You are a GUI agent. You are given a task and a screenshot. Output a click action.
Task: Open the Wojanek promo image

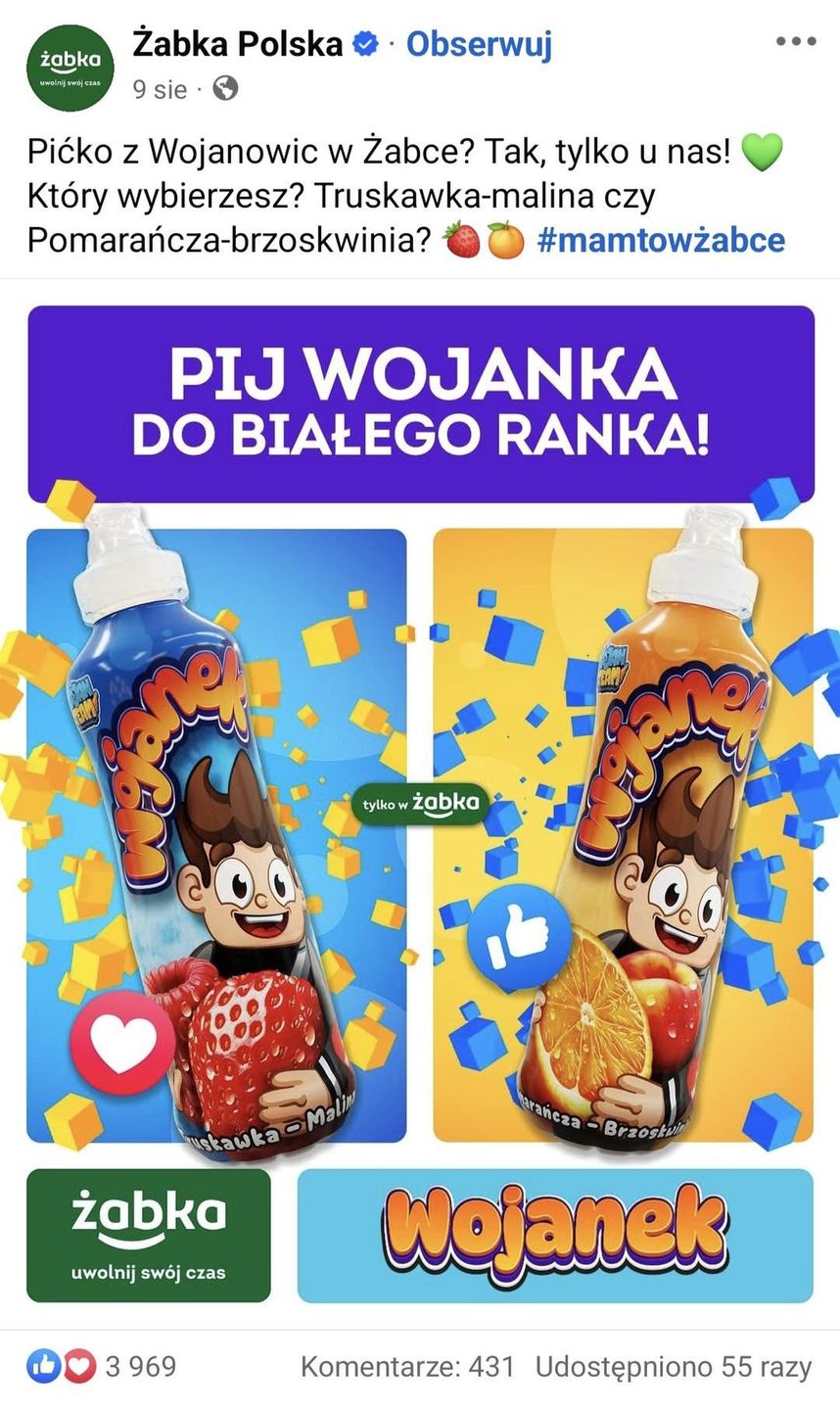tap(420, 803)
